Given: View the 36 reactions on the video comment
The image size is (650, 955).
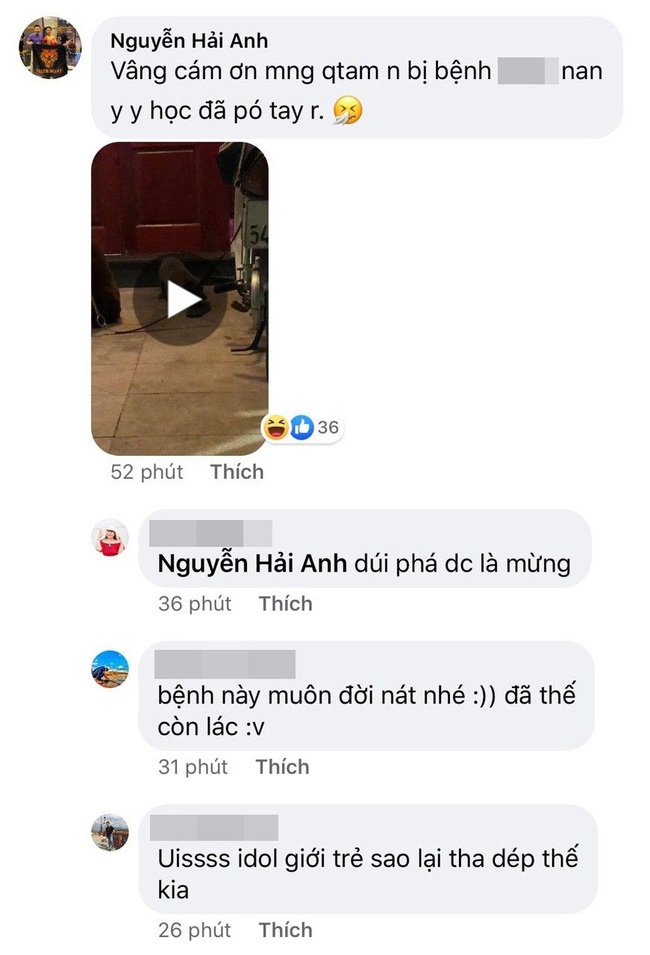Looking at the screenshot, I should pyautogui.click(x=302, y=428).
